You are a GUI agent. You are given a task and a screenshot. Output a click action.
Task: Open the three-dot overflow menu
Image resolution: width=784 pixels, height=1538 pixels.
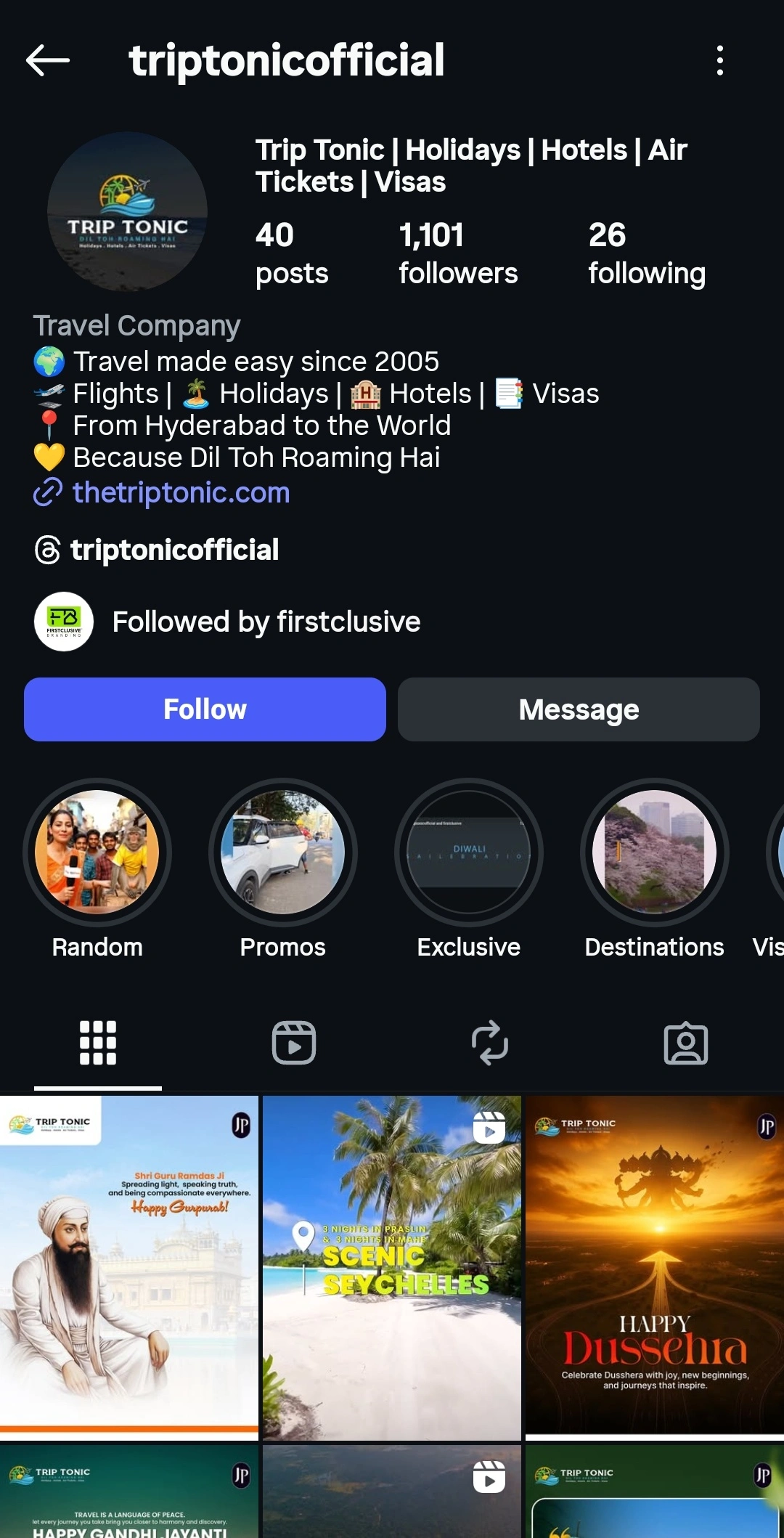tap(719, 60)
